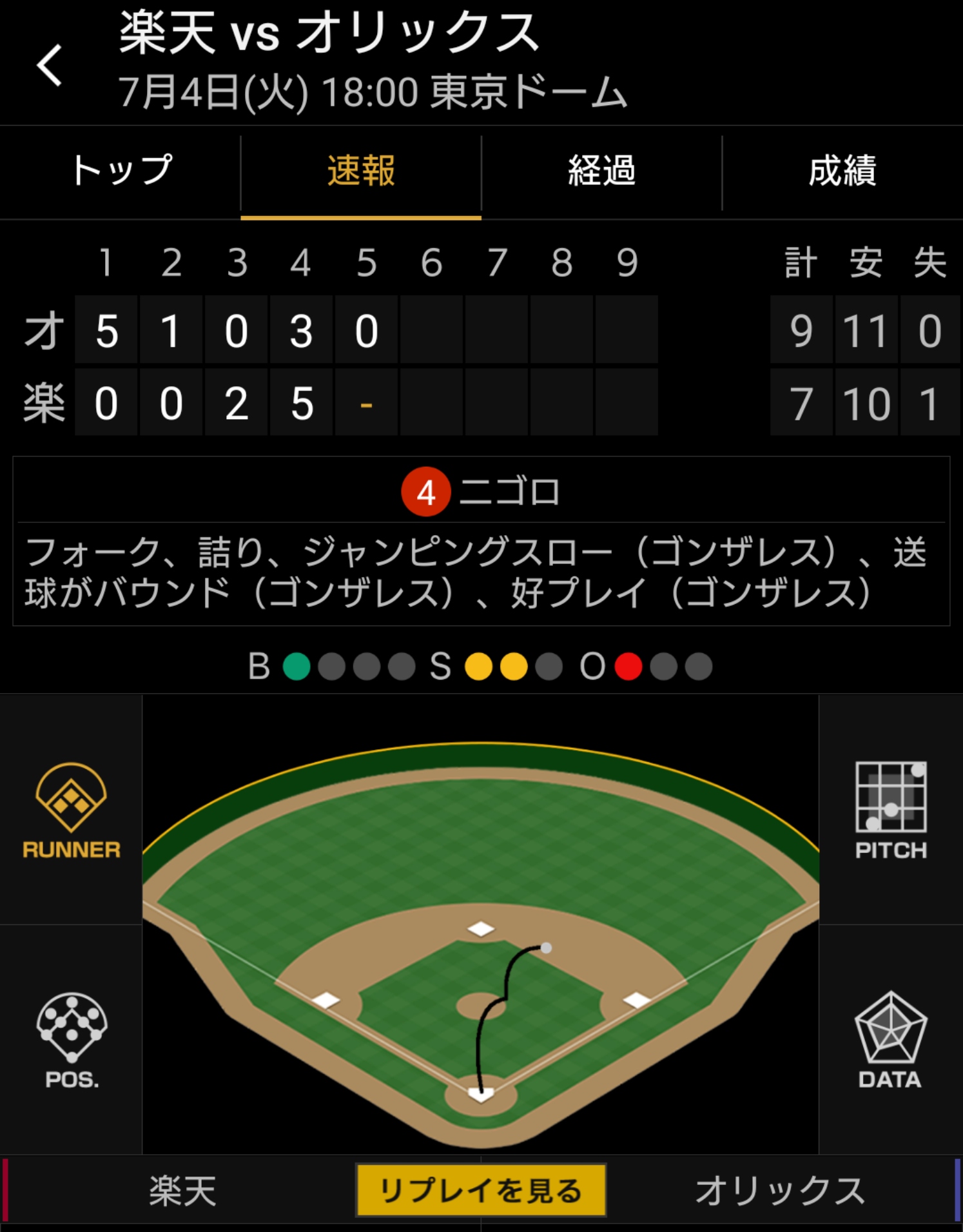The width and height of the screenshot is (963, 1232).
Task: Show the RUNNER field view
Action: pos(71,810)
